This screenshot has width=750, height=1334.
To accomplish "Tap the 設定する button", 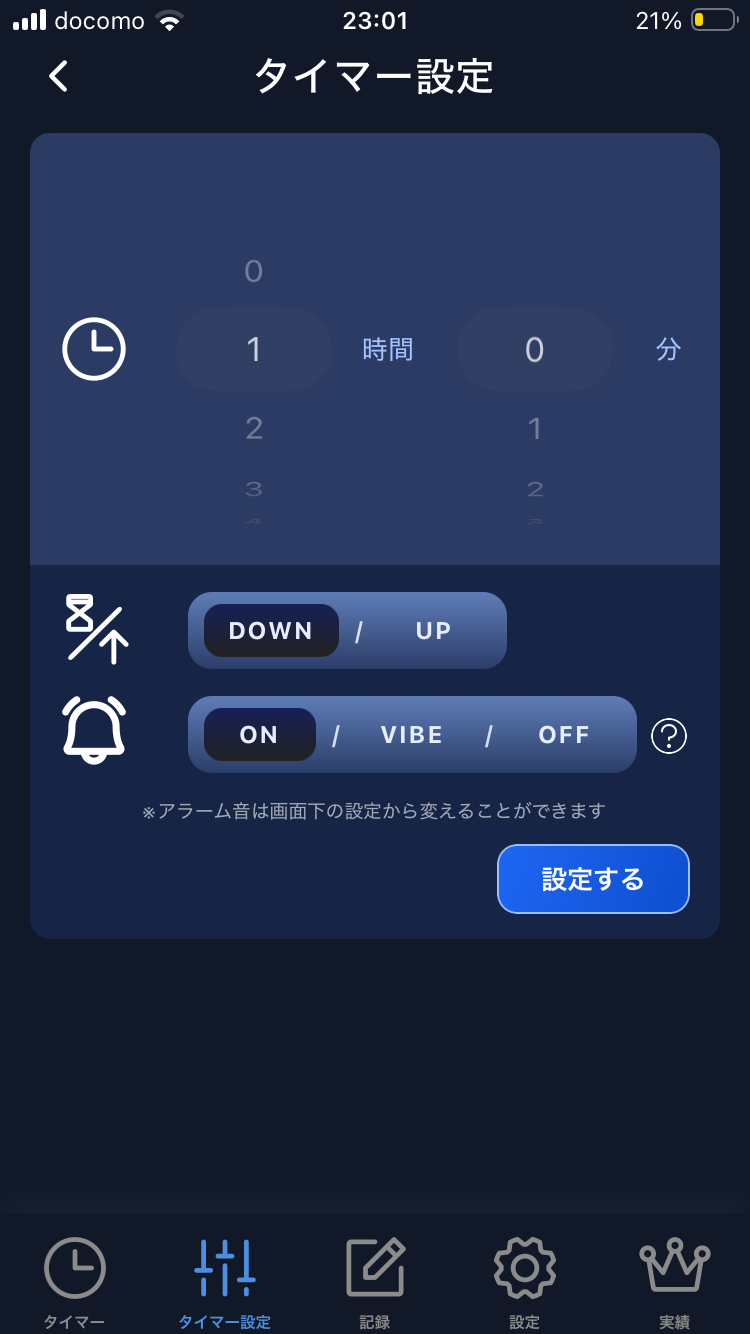I will coord(593,879).
